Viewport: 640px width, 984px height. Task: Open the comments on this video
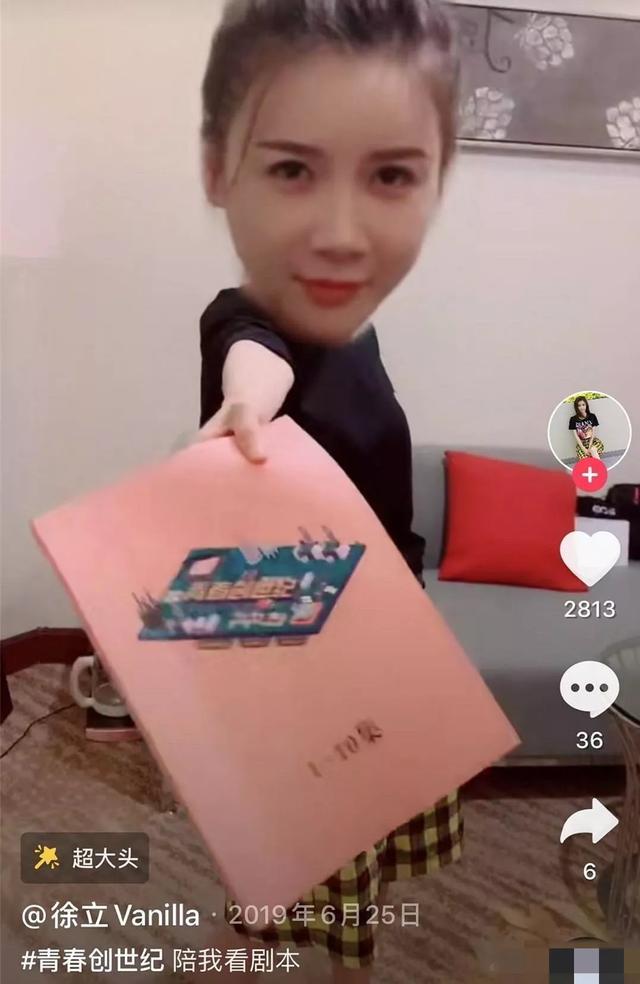tap(589, 689)
